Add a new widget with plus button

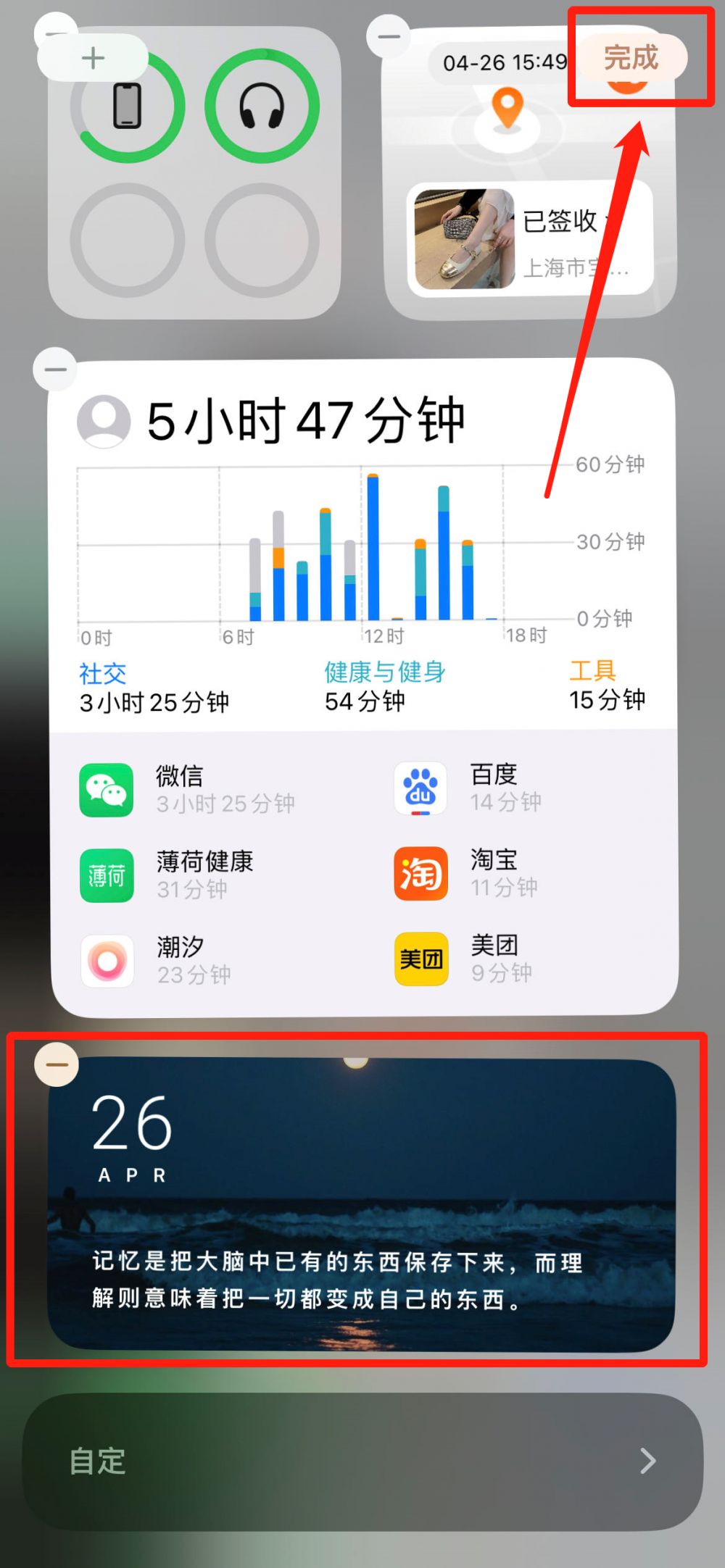pos(93,58)
